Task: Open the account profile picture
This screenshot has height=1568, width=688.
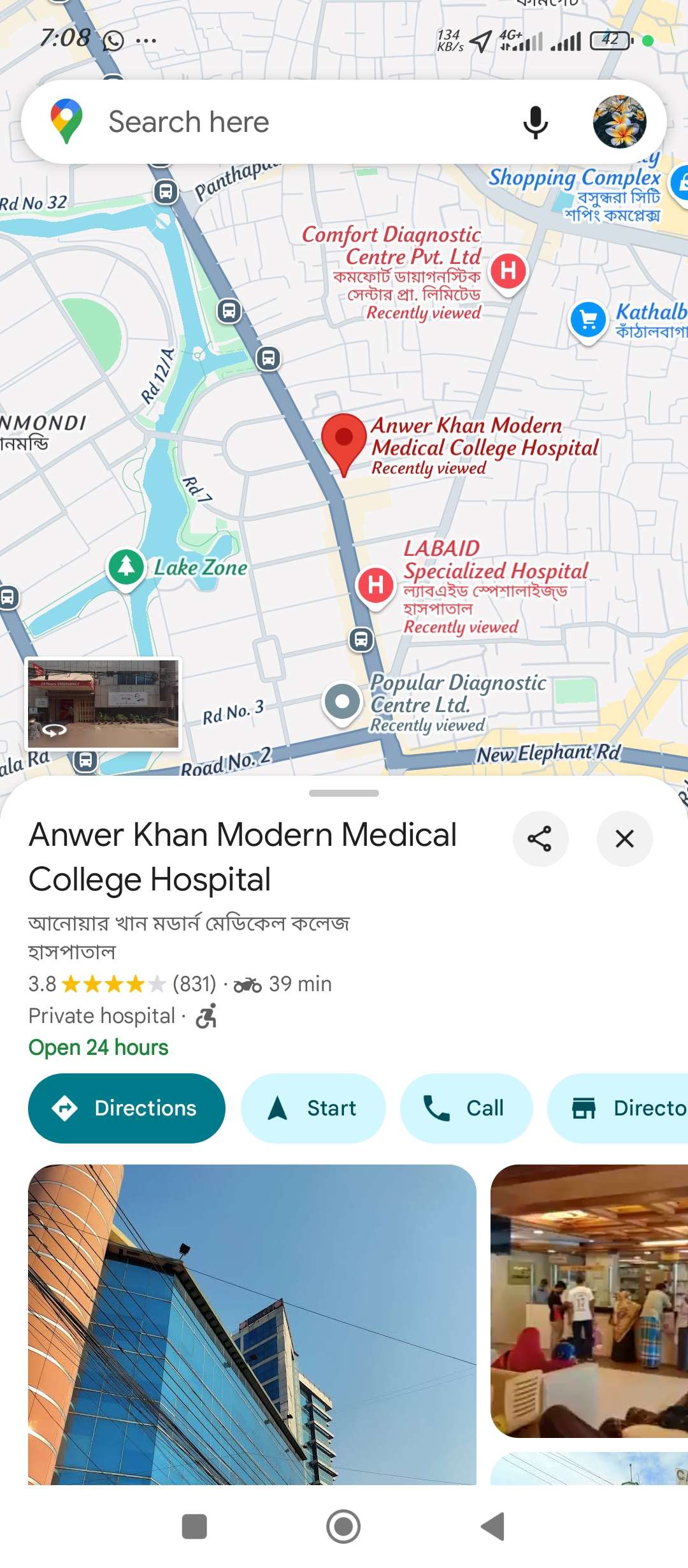Action: coord(619,122)
